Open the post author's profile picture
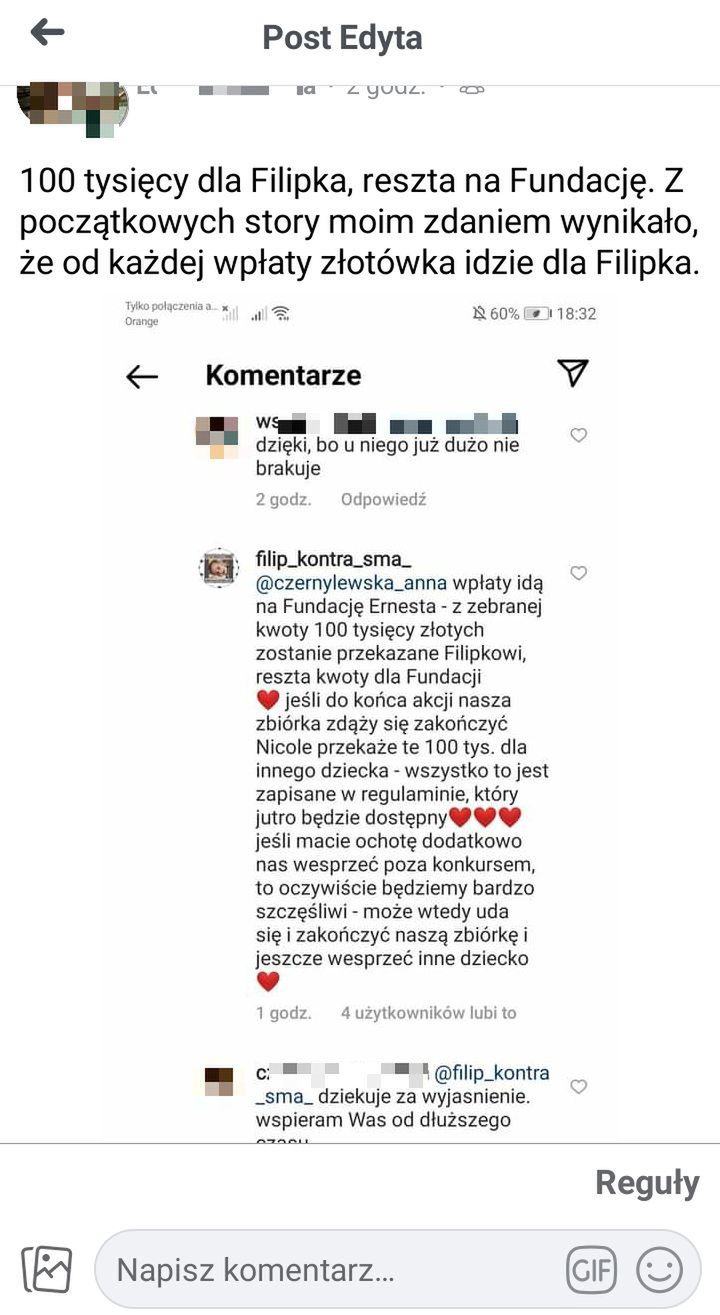This screenshot has width=720, height=1315. coord(72,106)
